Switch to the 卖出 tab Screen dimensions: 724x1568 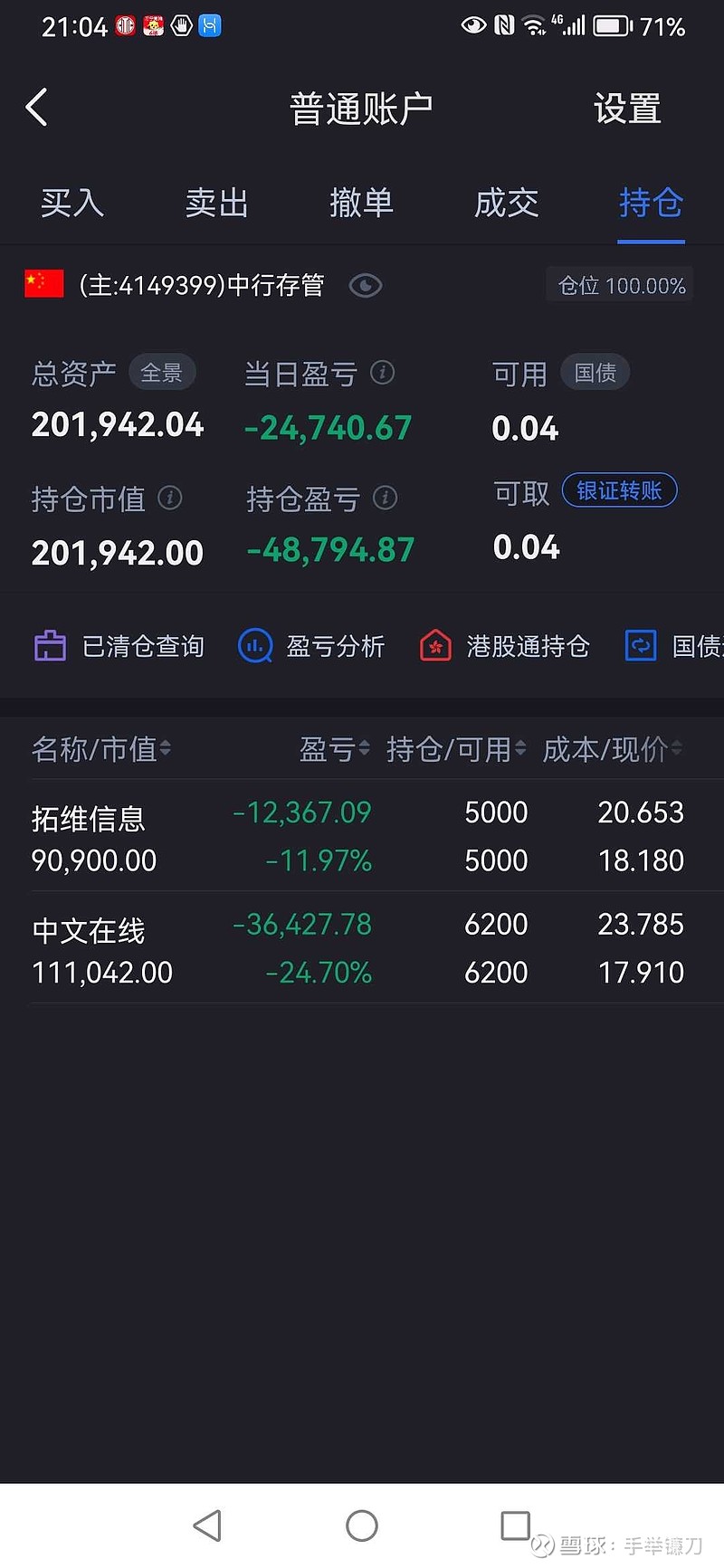[217, 203]
